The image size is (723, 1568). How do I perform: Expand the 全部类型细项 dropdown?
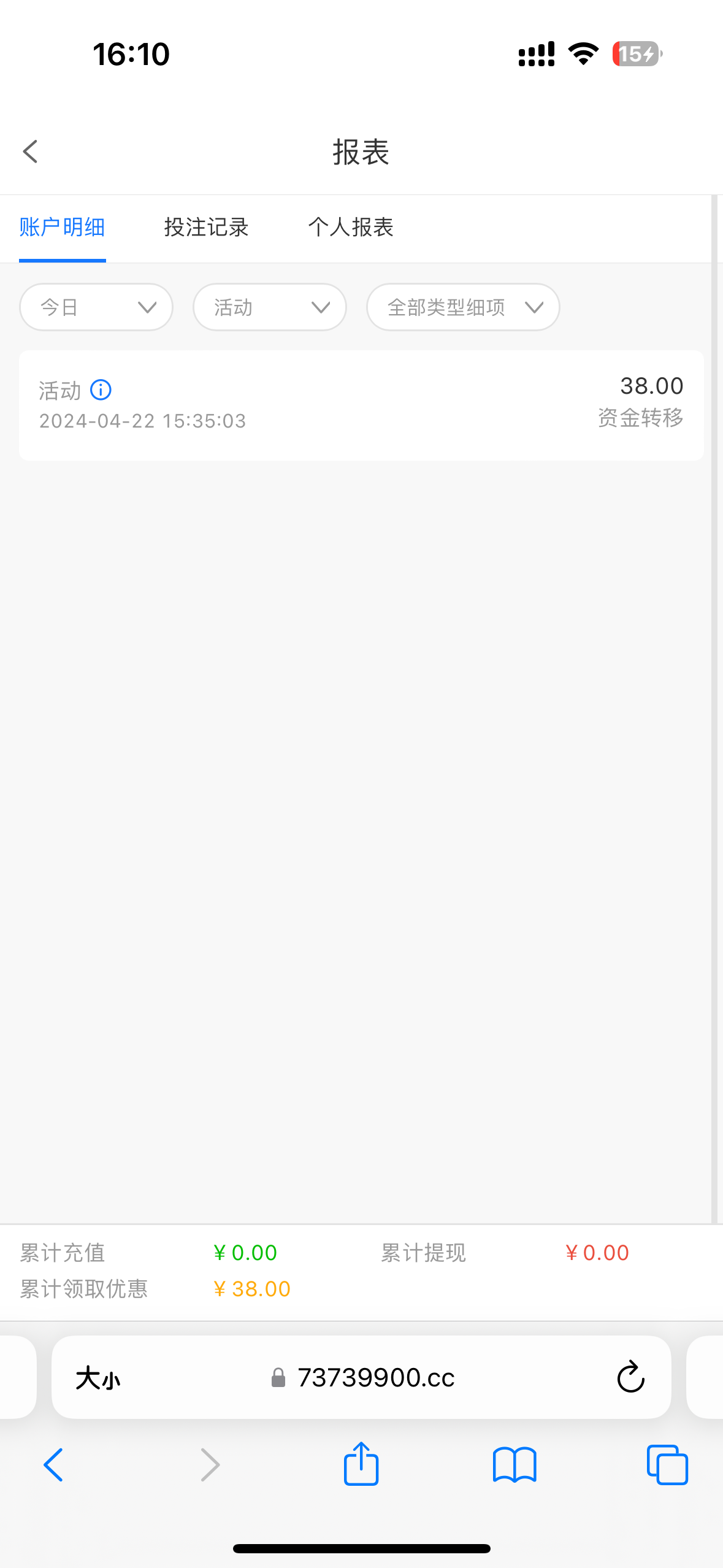click(x=463, y=307)
